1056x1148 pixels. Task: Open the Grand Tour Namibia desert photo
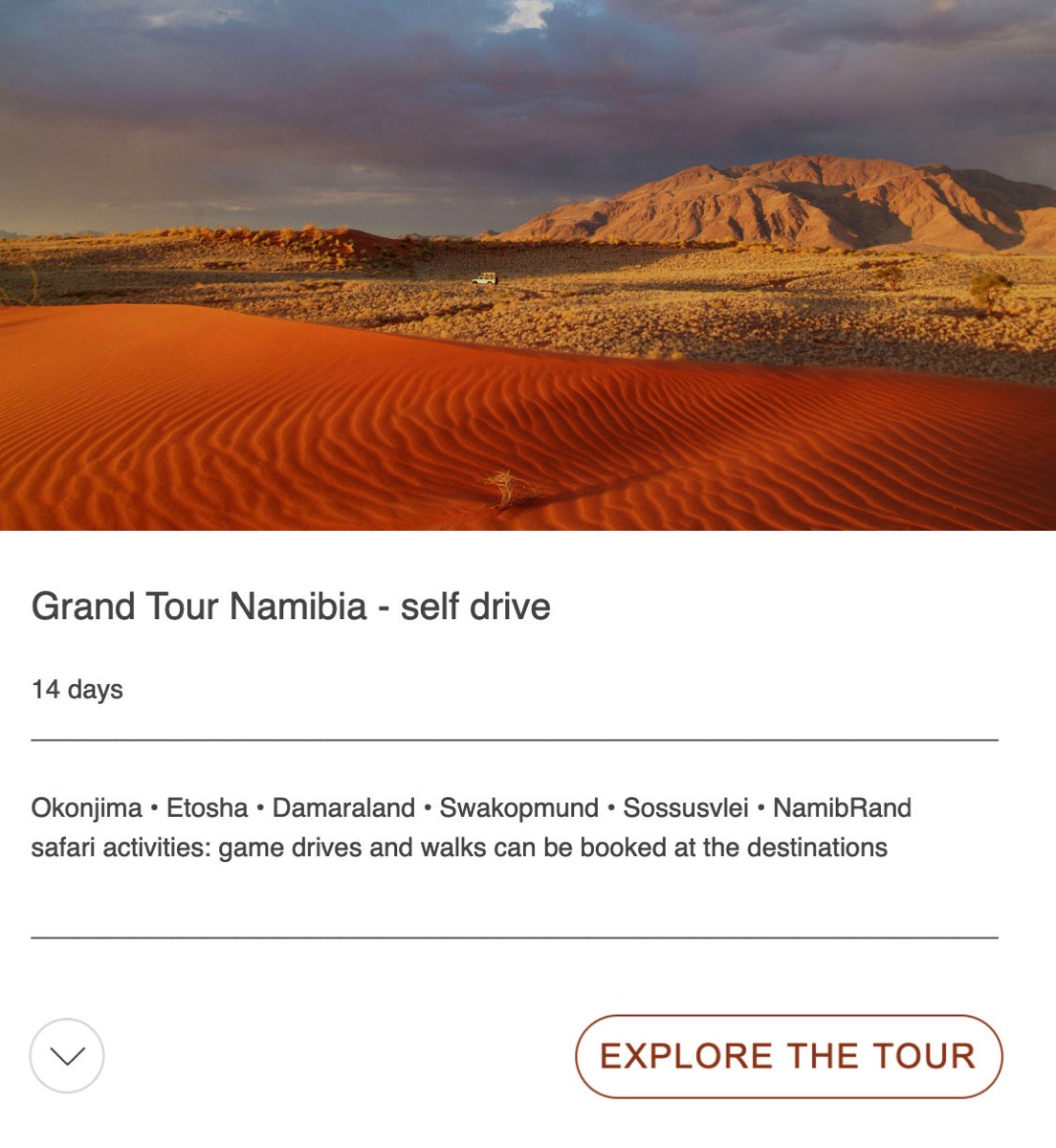528,265
